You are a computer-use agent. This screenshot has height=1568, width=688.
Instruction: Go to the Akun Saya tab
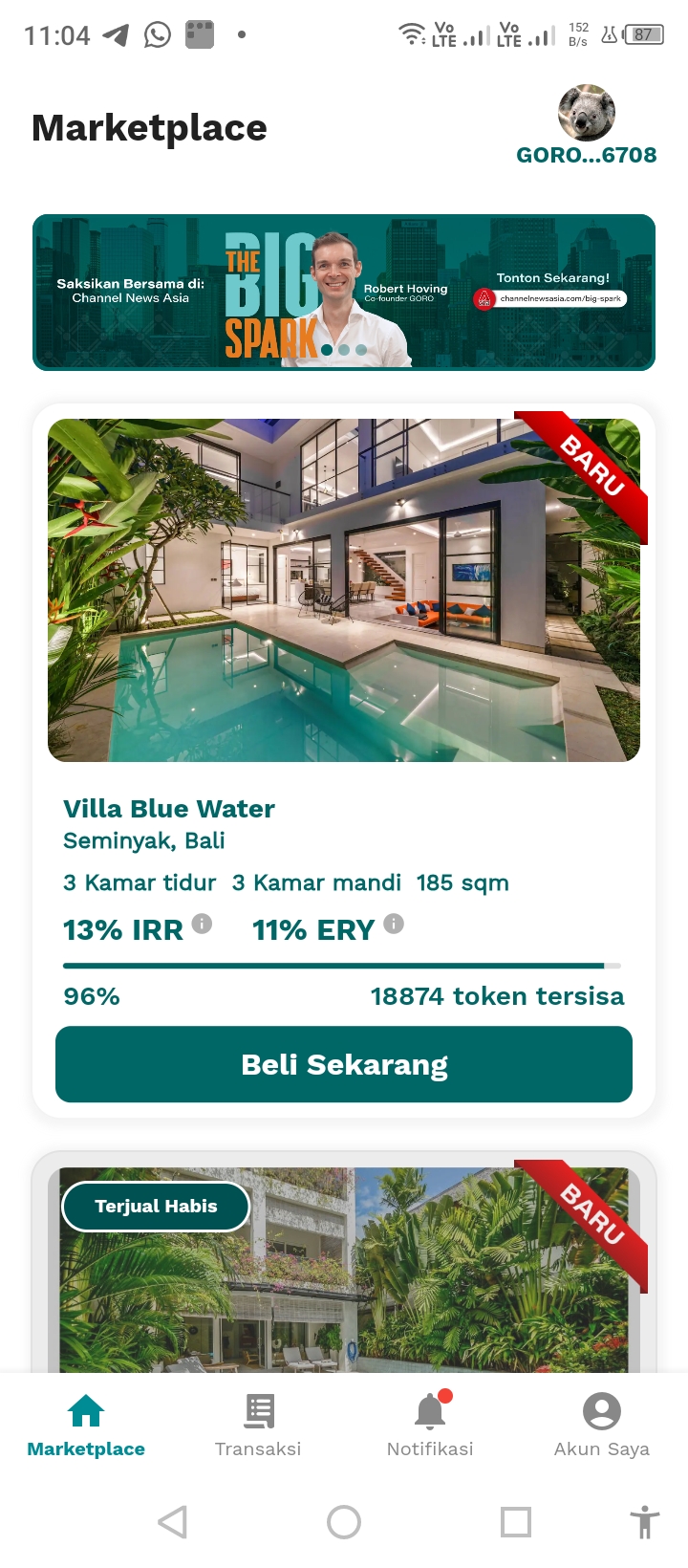[602, 1426]
